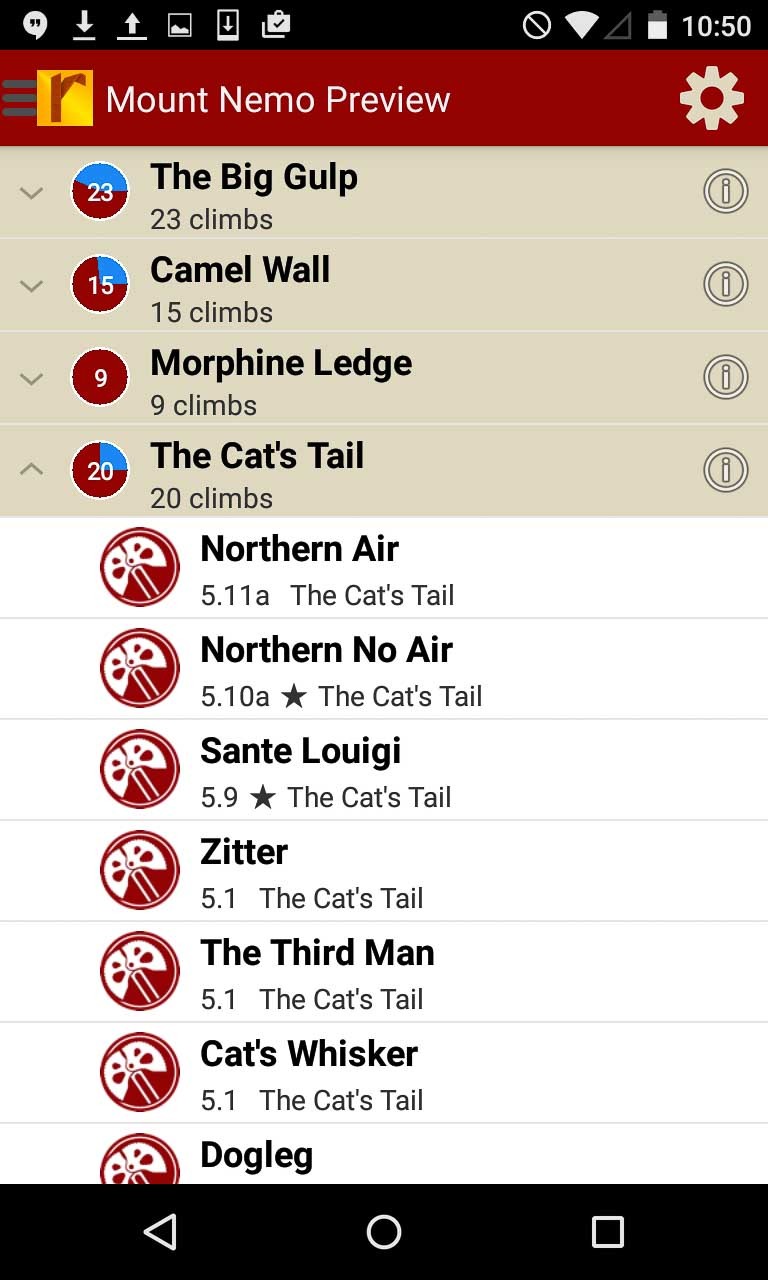Expand the Morphine Ledge section
This screenshot has height=1280, width=768.
(x=32, y=378)
